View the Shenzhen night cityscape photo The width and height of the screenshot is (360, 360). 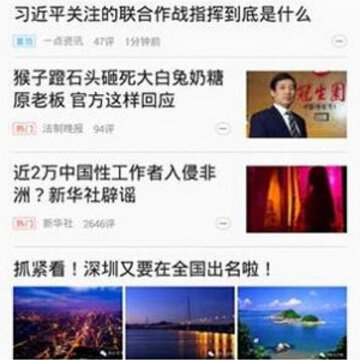(x=68, y=322)
